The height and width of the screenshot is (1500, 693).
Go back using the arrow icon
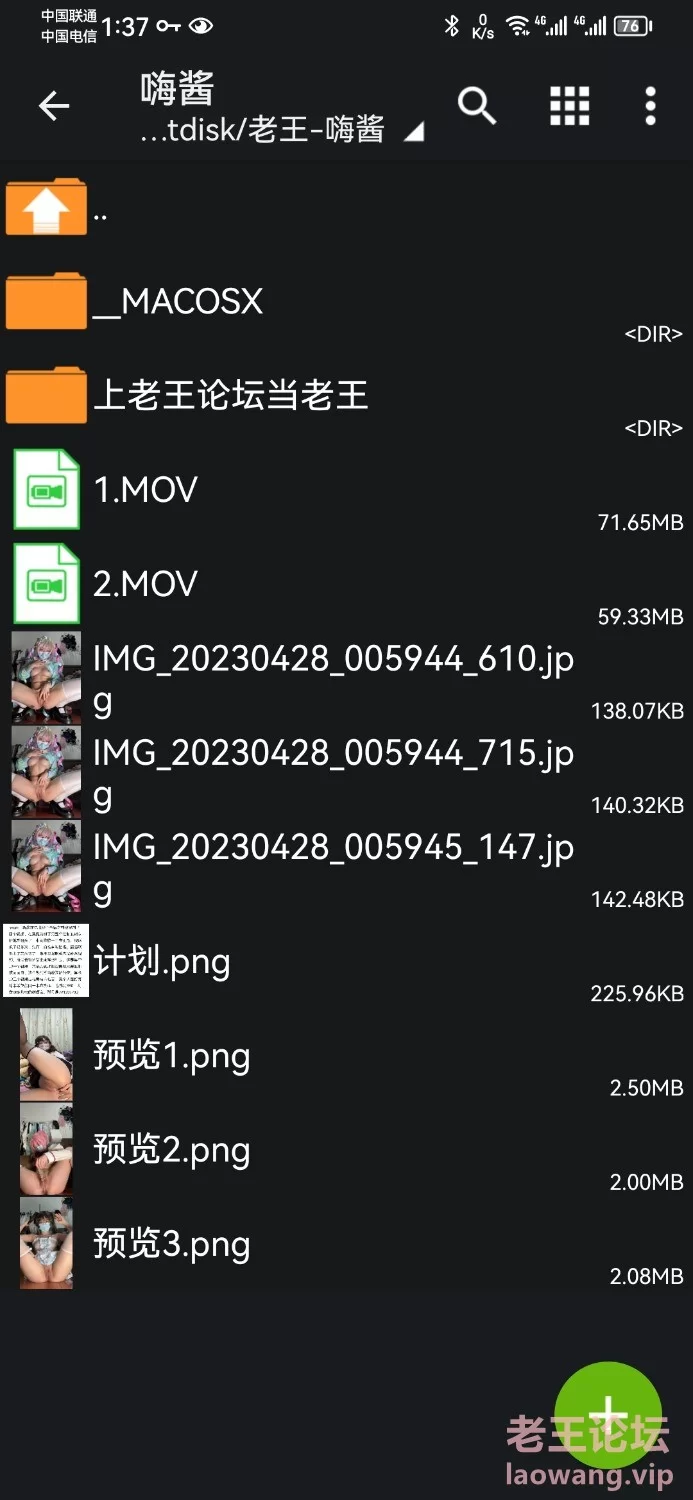click(54, 106)
